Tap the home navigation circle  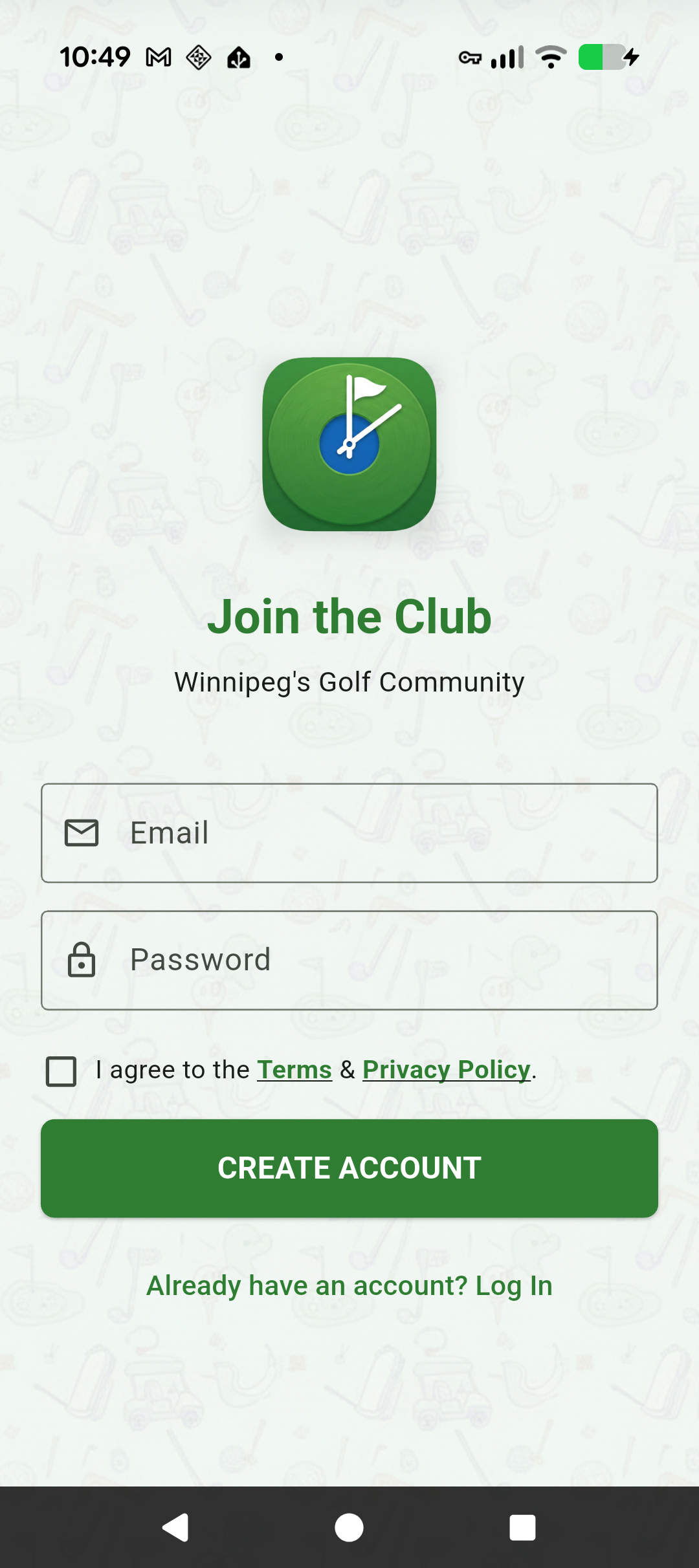click(348, 1529)
